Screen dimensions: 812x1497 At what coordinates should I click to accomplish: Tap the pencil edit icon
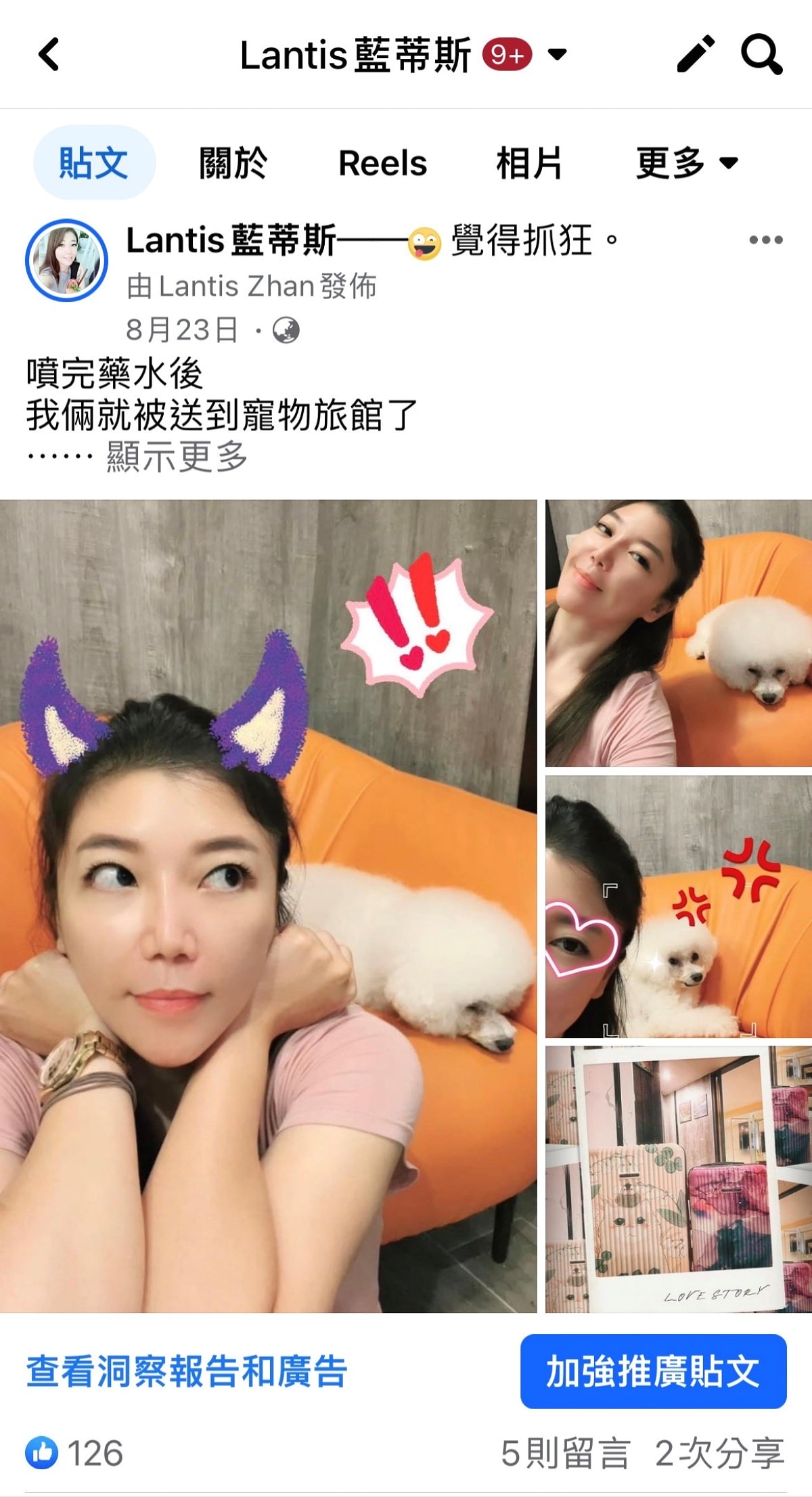(x=696, y=54)
